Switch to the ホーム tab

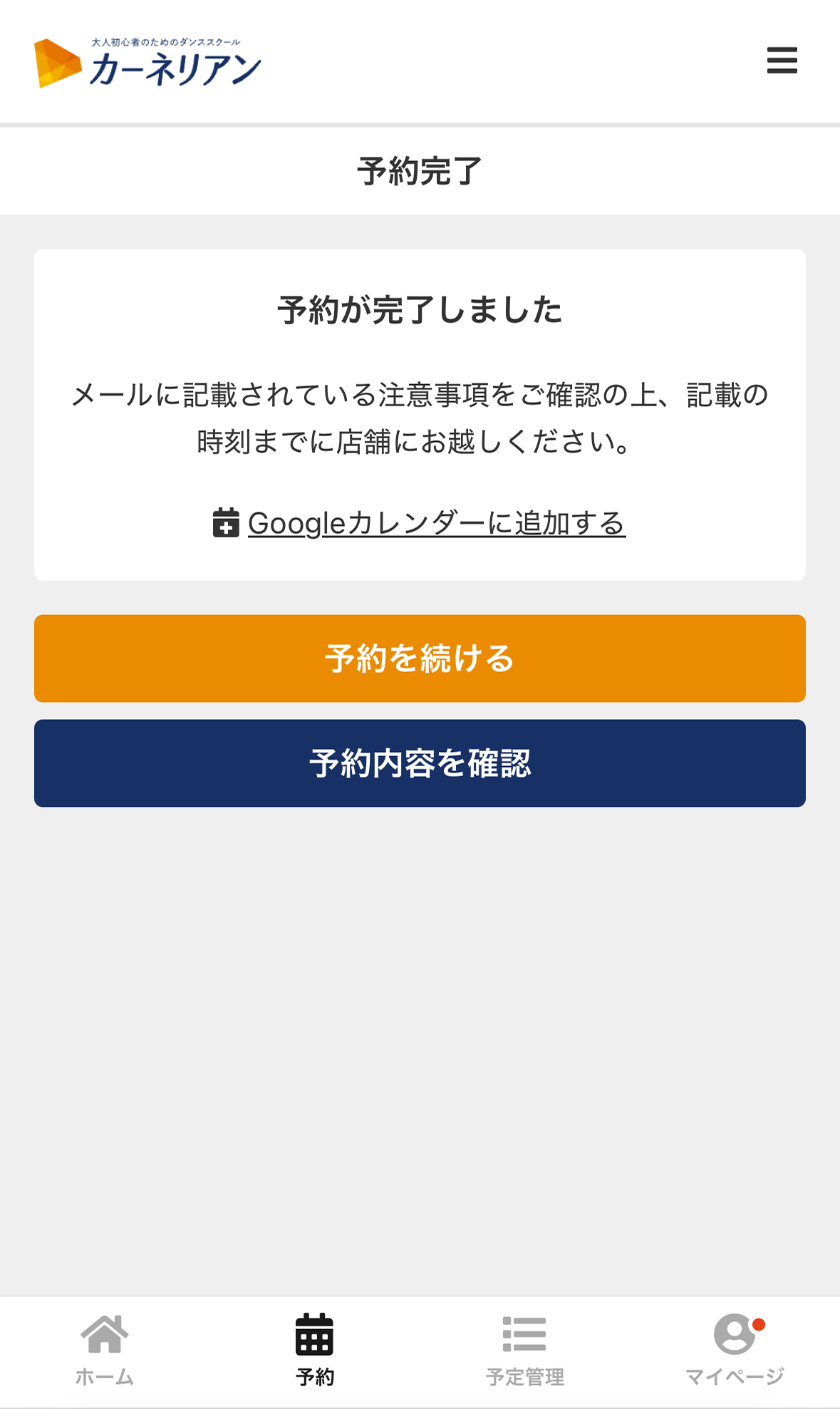(105, 1351)
